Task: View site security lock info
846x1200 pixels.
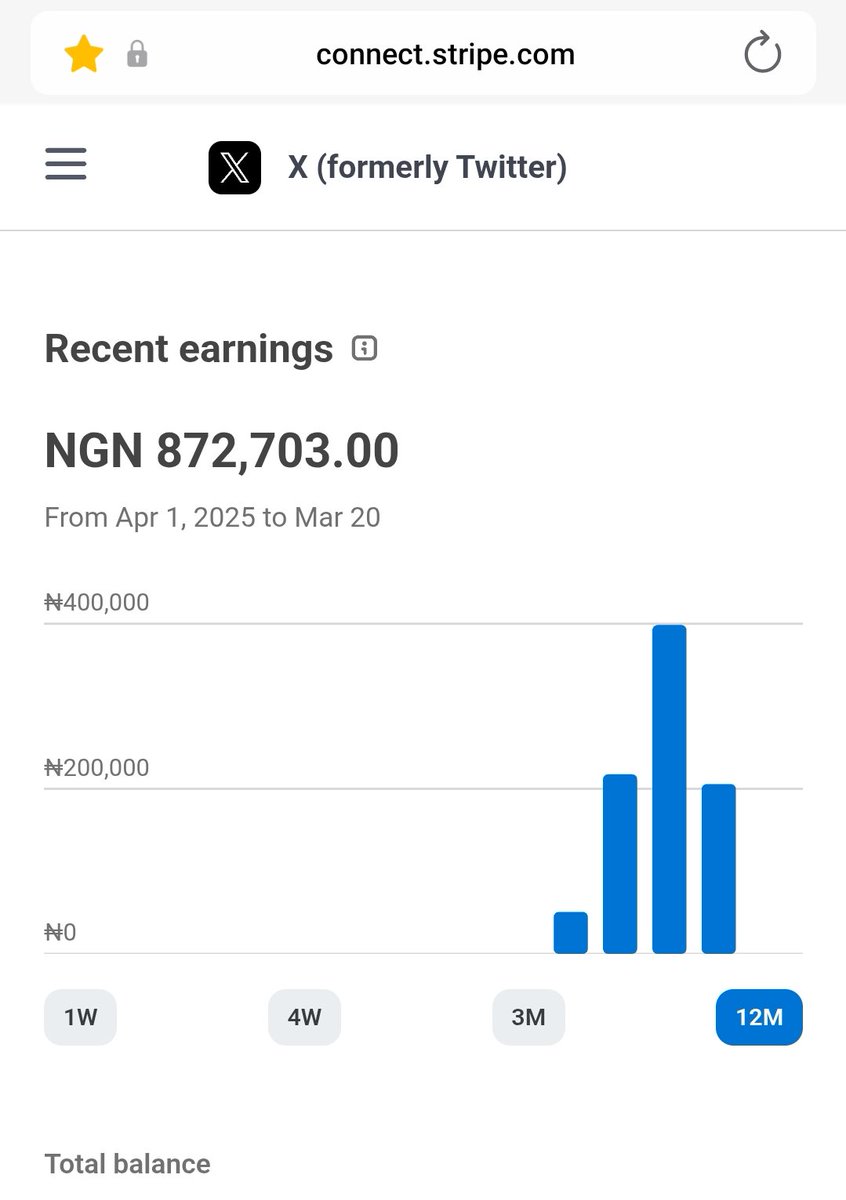Action: (138, 55)
